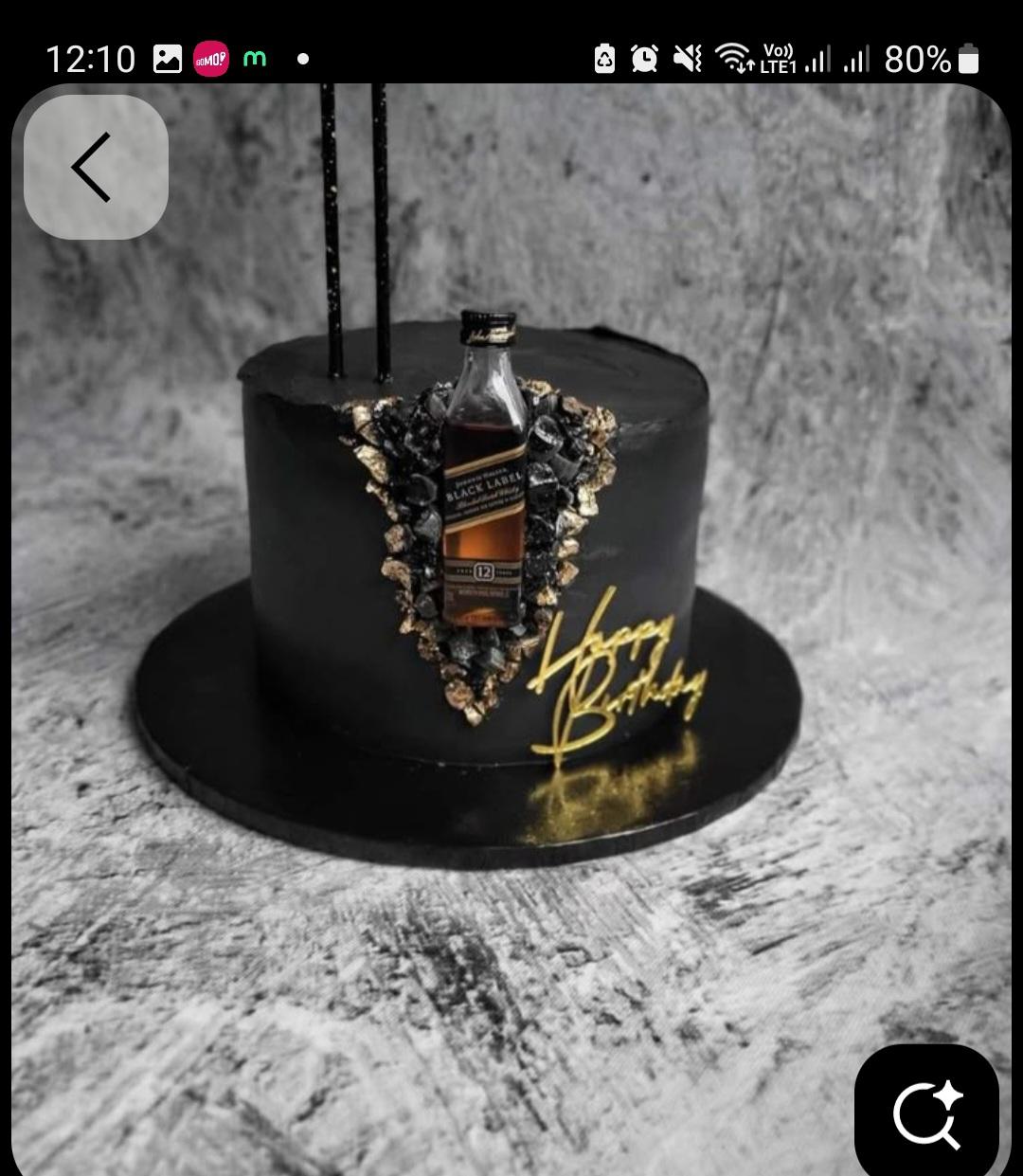1023x1176 pixels.
Task: Tap the back arrow to return
Action: pos(94,166)
